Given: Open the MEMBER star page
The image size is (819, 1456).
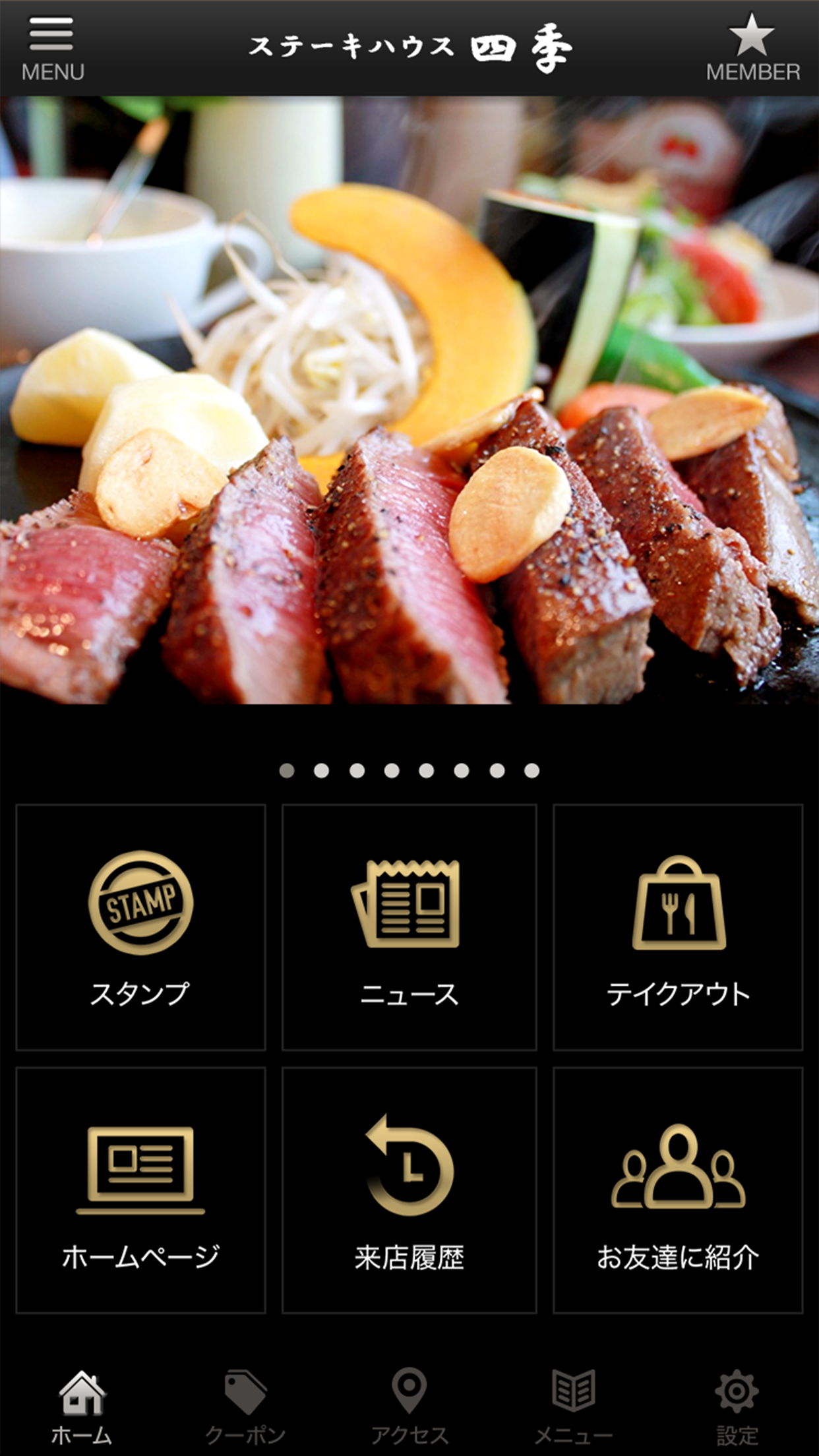Looking at the screenshot, I should pos(752,47).
